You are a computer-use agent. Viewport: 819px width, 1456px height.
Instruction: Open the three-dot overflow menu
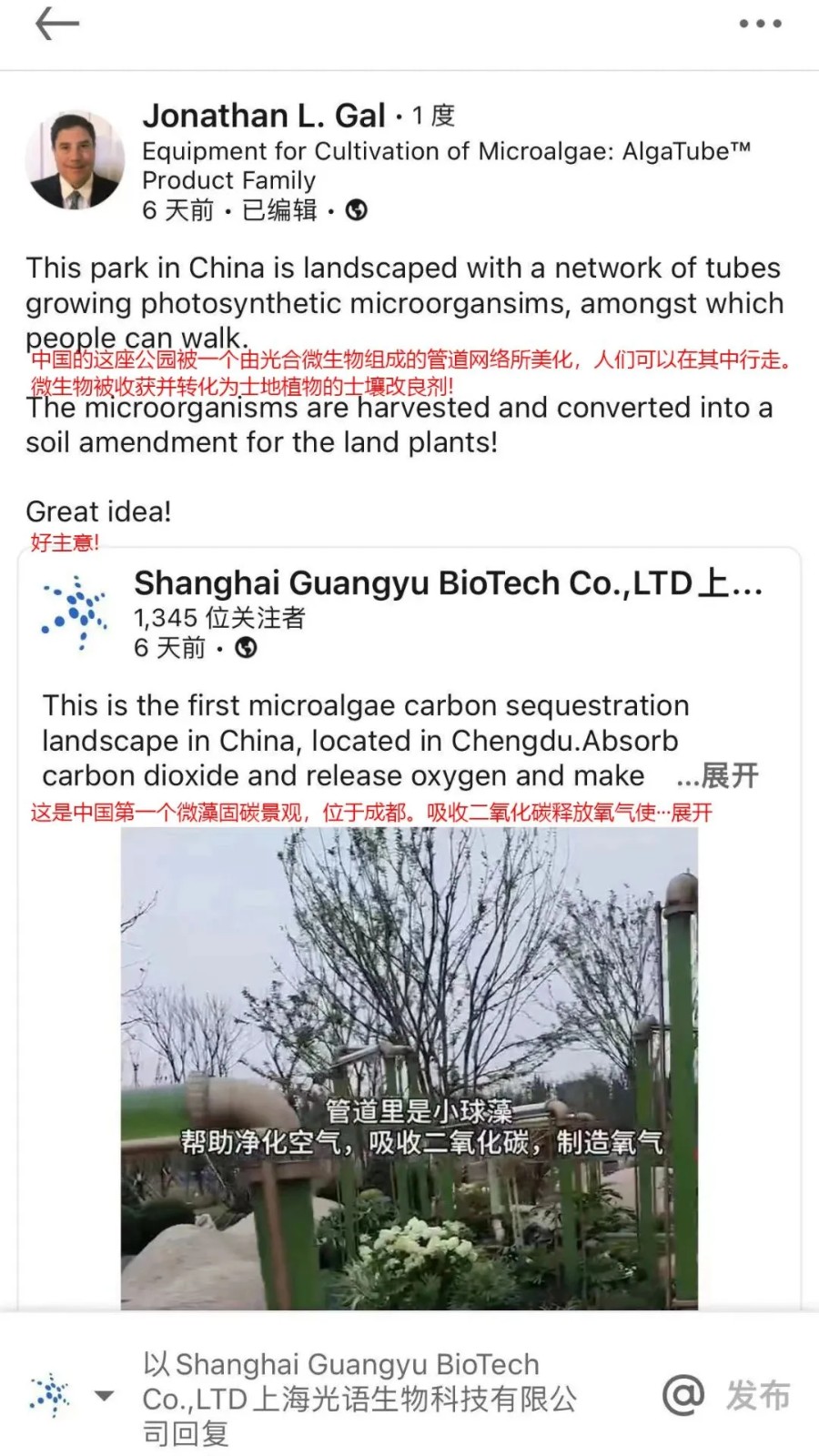click(760, 24)
